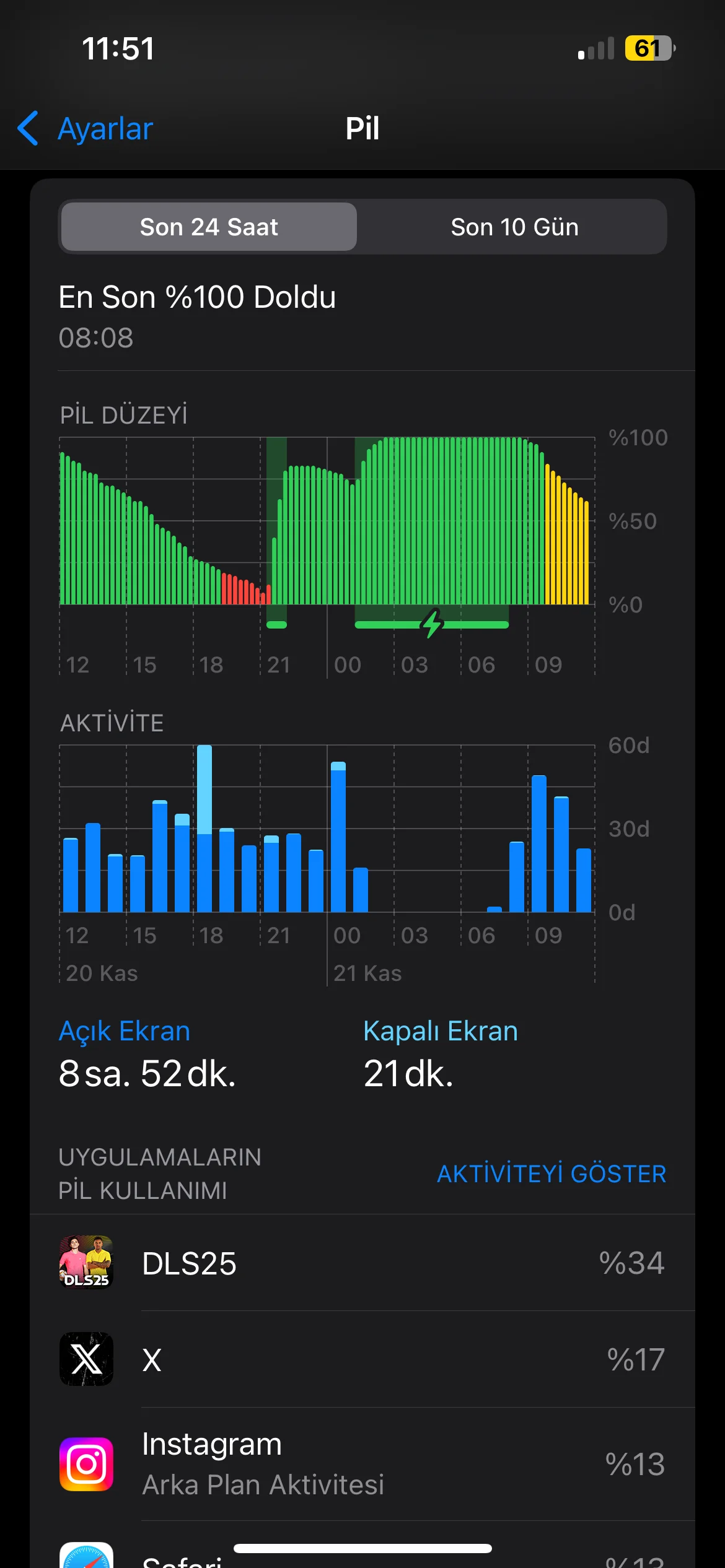Select the Son 24 Saat segment
This screenshot has width=725, height=1568.
point(209,227)
